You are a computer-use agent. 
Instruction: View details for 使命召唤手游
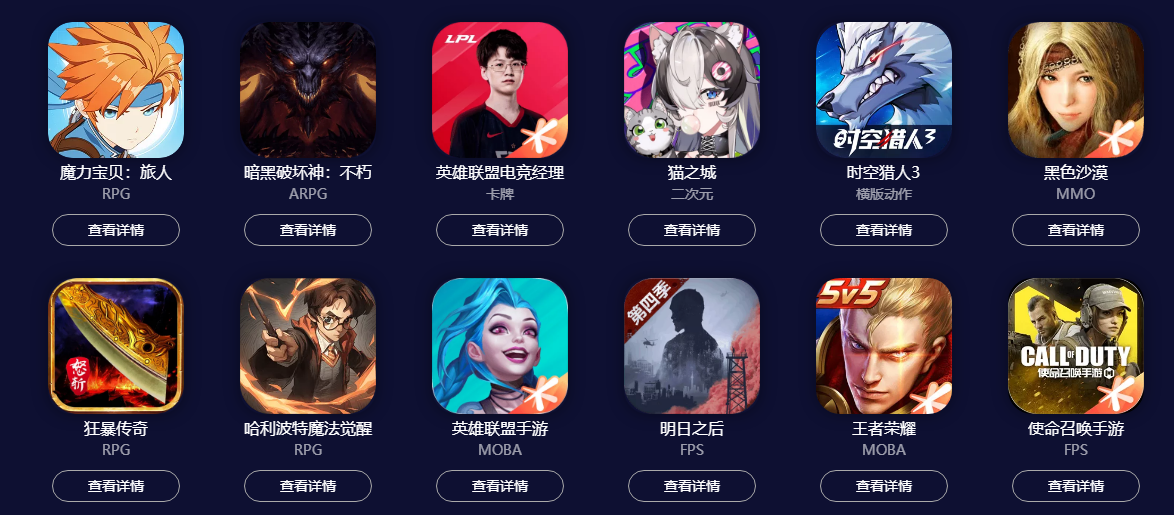tap(1076, 486)
